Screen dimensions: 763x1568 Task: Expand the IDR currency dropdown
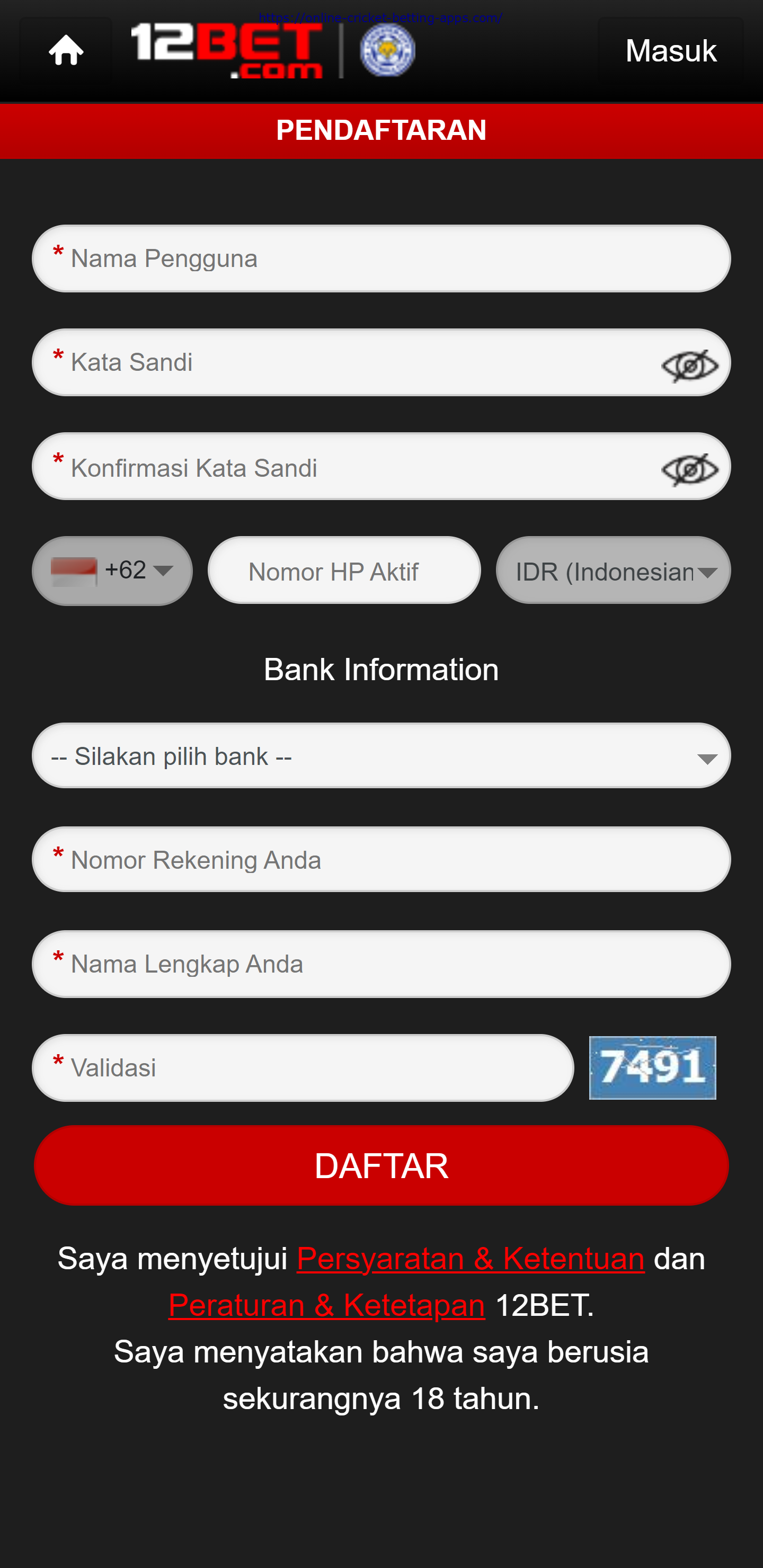(613, 571)
